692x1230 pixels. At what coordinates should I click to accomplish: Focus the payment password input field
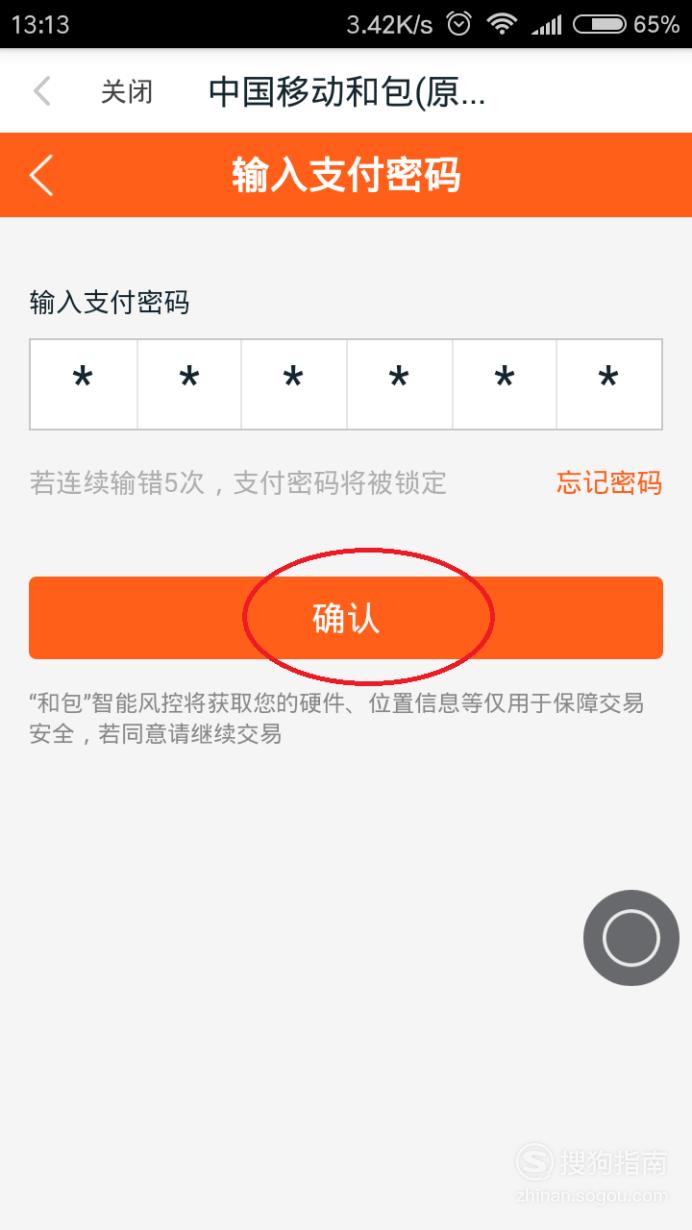click(x=345, y=384)
